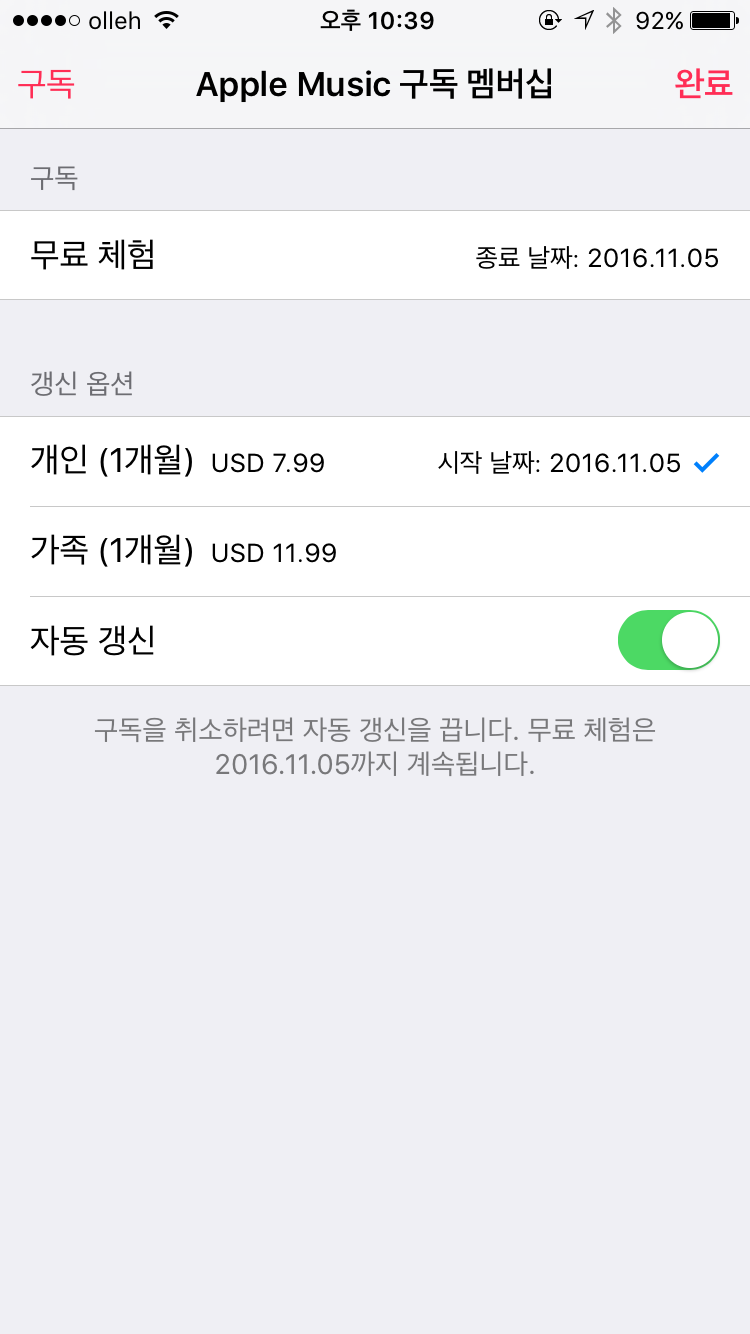The width and height of the screenshot is (750, 1334).
Task: Disable the 자동 갱신 auto-renewal switch
Action: (x=668, y=639)
